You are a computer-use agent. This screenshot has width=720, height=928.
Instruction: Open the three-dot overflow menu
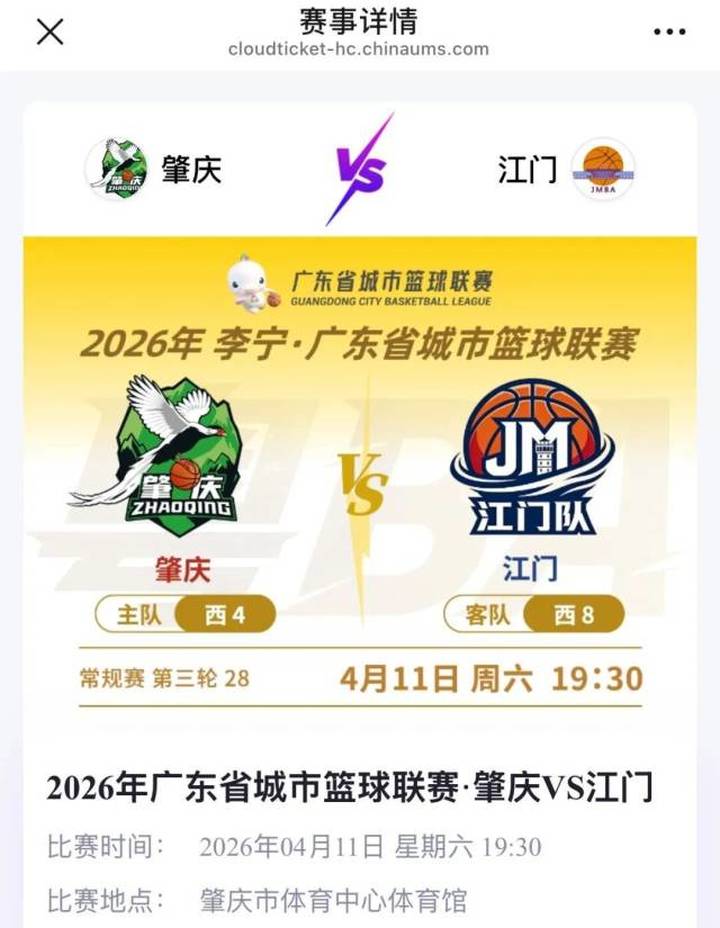tap(669, 32)
